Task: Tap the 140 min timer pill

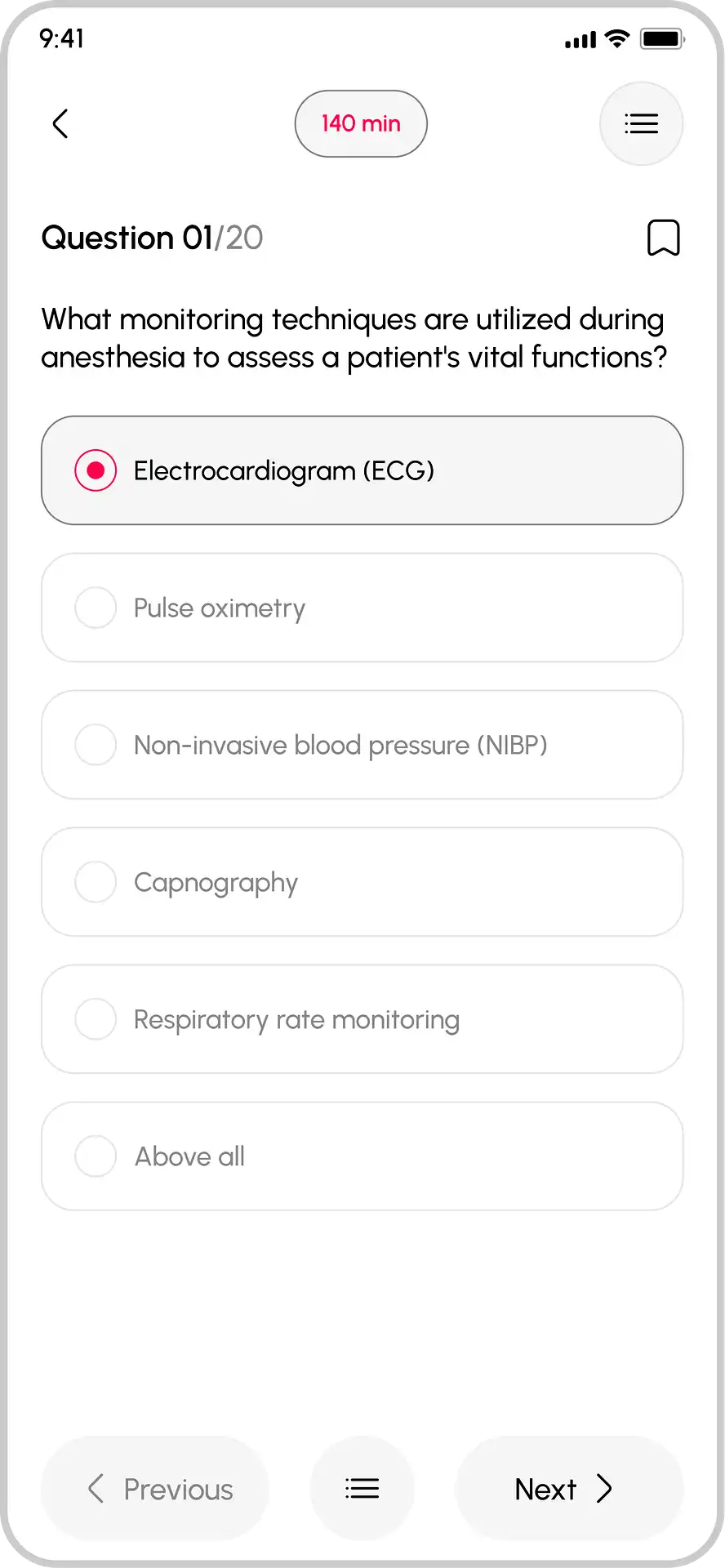Action: pos(361,123)
